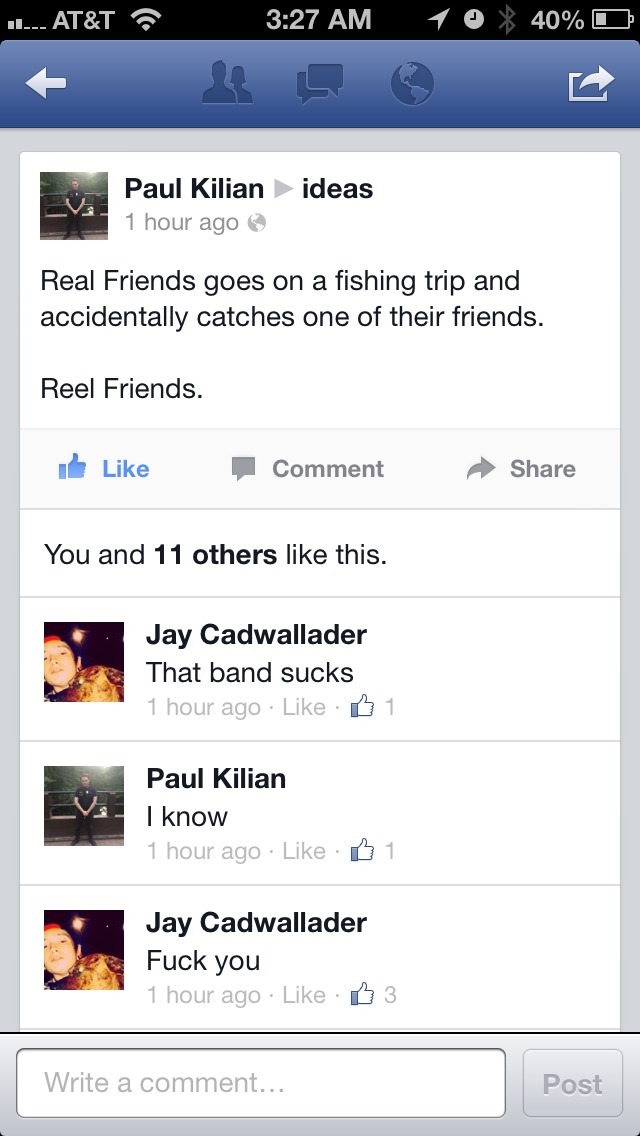Open the messages icon
Image resolution: width=640 pixels, height=1136 pixels.
pyautogui.click(x=319, y=84)
